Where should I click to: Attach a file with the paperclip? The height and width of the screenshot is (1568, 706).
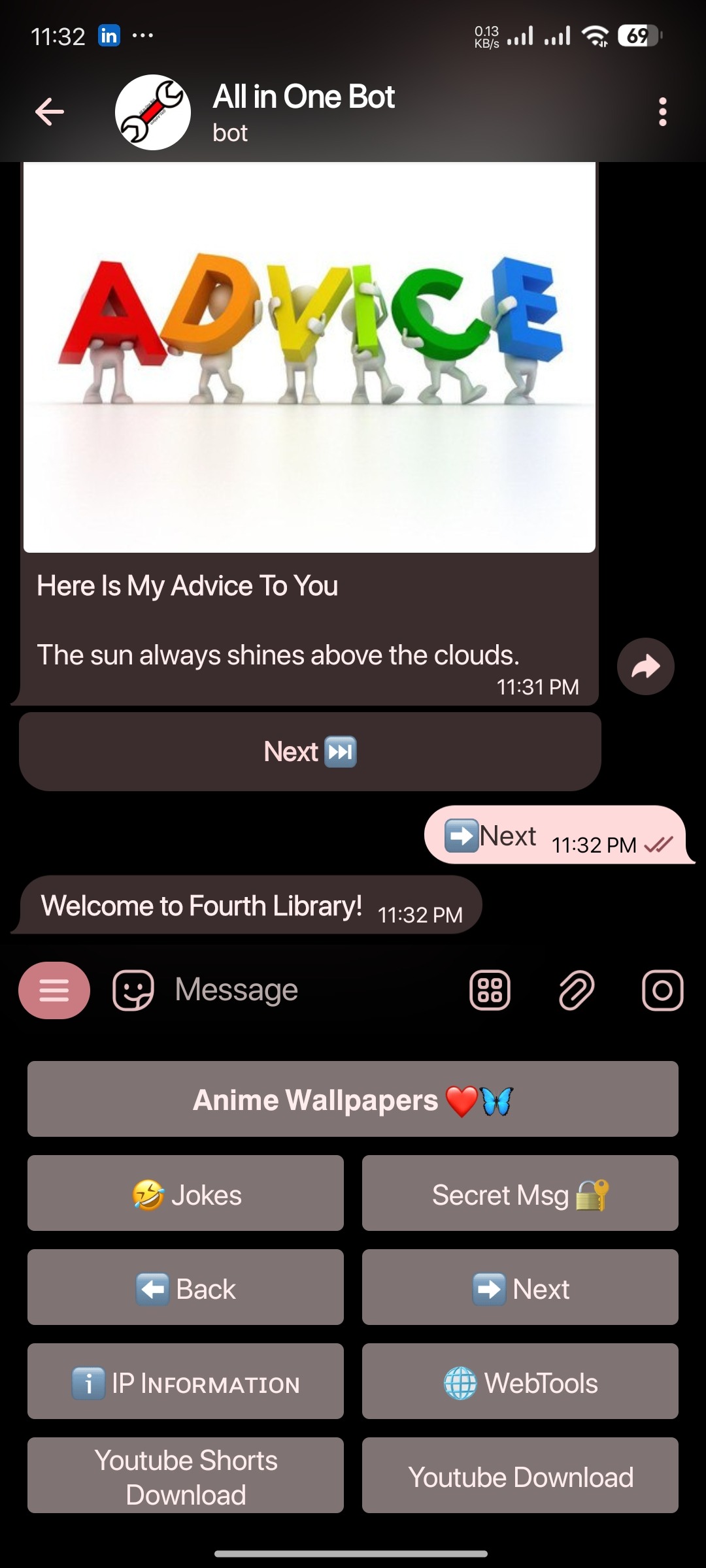pyautogui.click(x=576, y=990)
